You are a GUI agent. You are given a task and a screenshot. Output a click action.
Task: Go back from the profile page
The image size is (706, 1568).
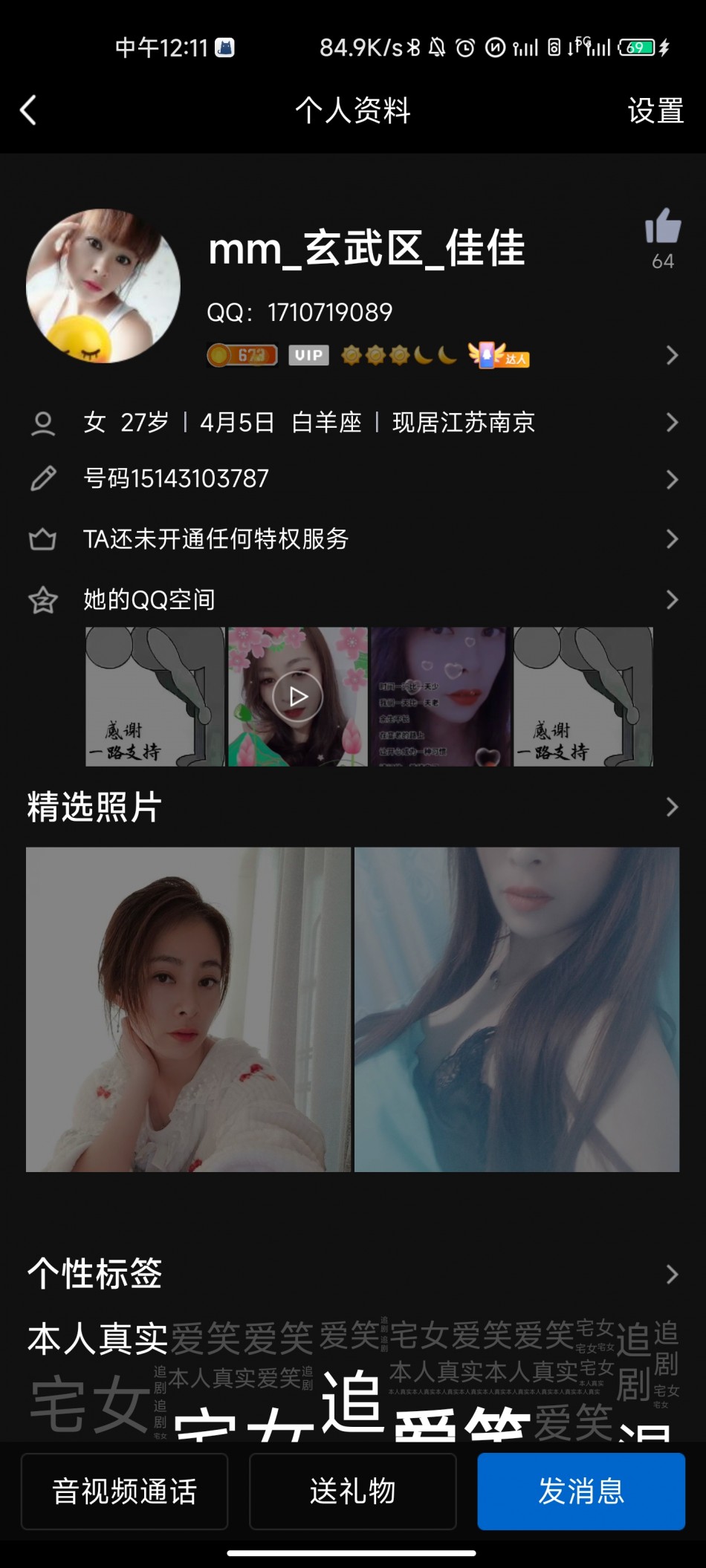coord(28,111)
